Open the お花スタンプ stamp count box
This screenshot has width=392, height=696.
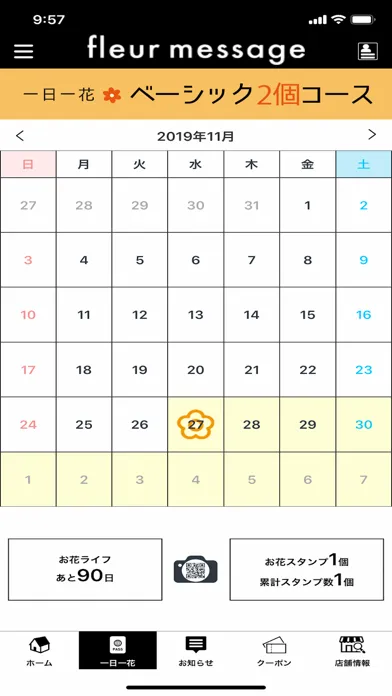tap(307, 569)
